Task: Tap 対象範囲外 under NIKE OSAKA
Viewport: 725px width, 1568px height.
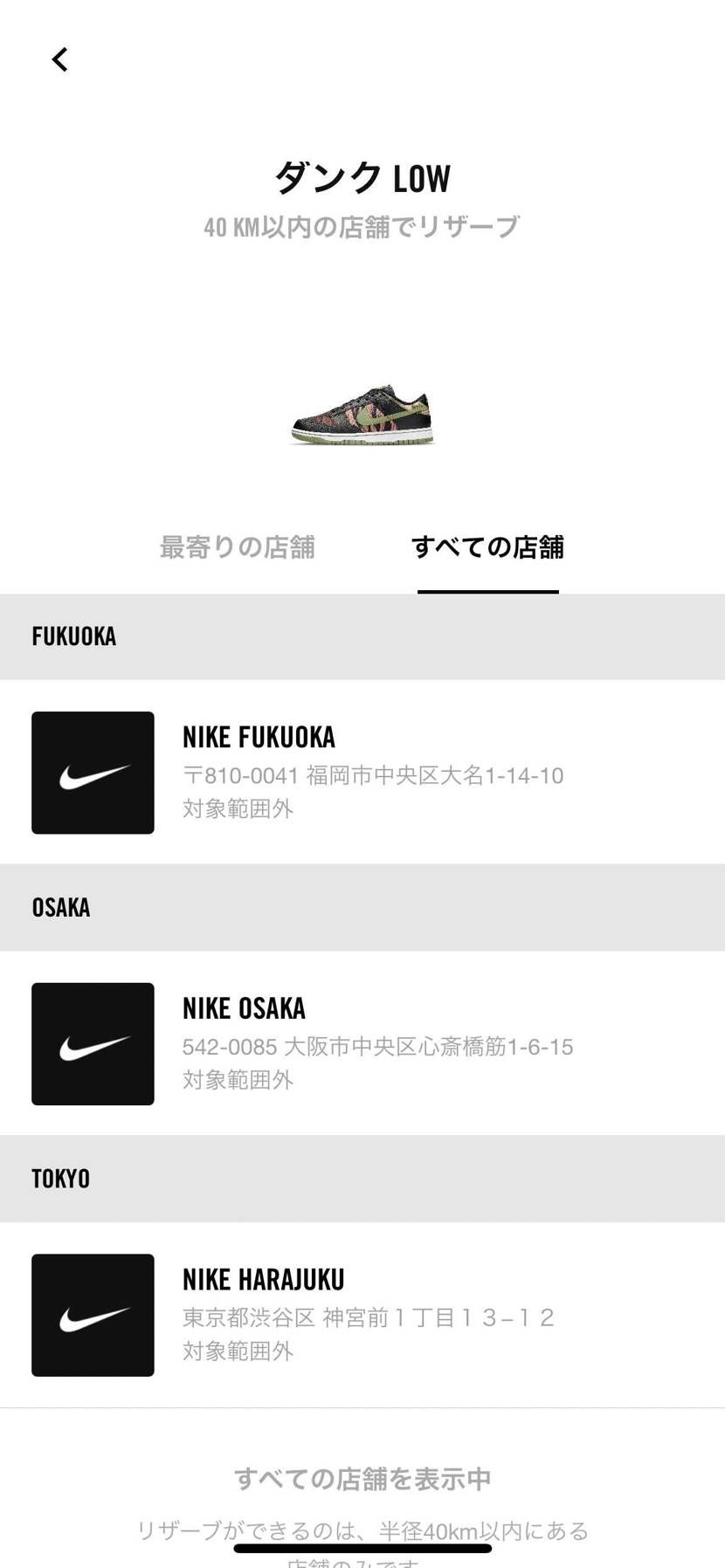Action: [238, 1080]
